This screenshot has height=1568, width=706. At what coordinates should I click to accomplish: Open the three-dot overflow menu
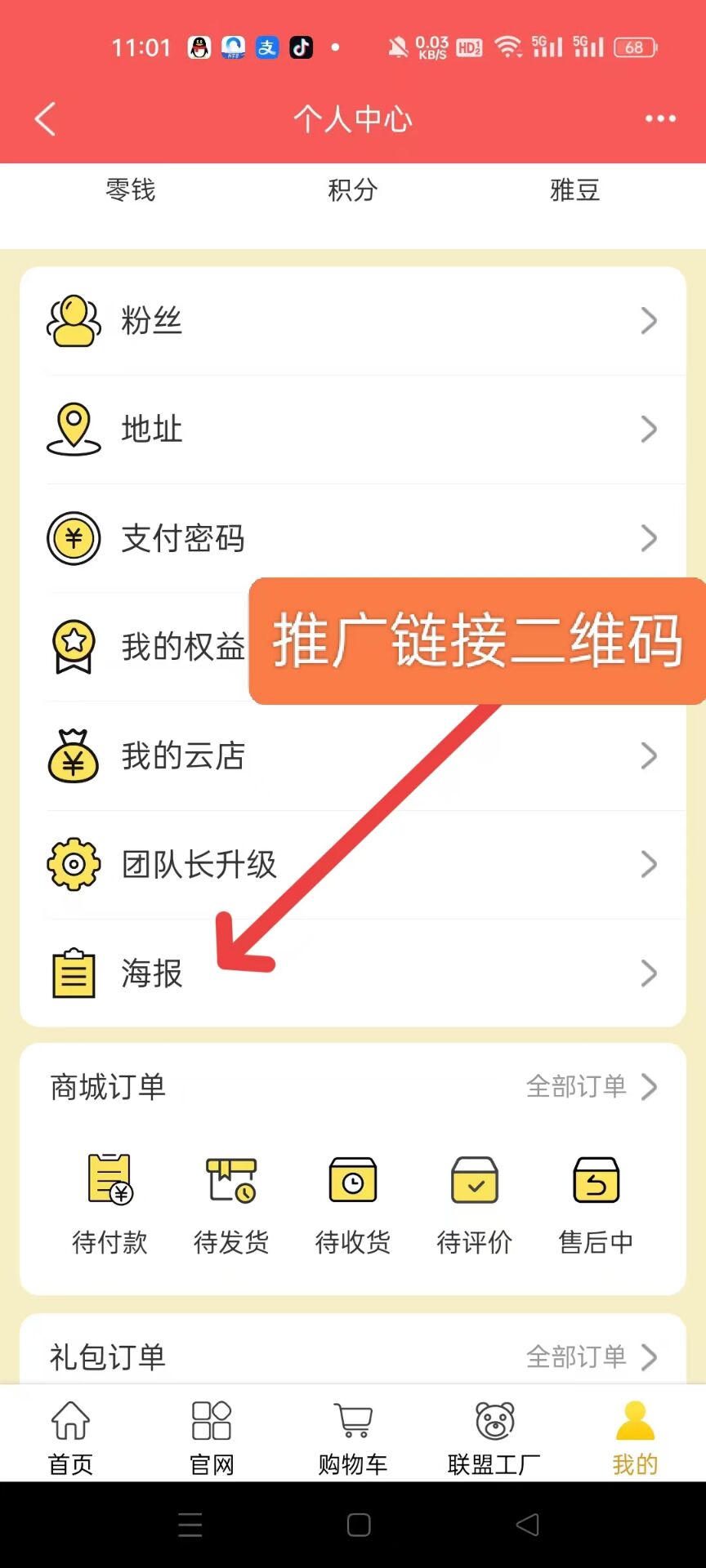[660, 119]
